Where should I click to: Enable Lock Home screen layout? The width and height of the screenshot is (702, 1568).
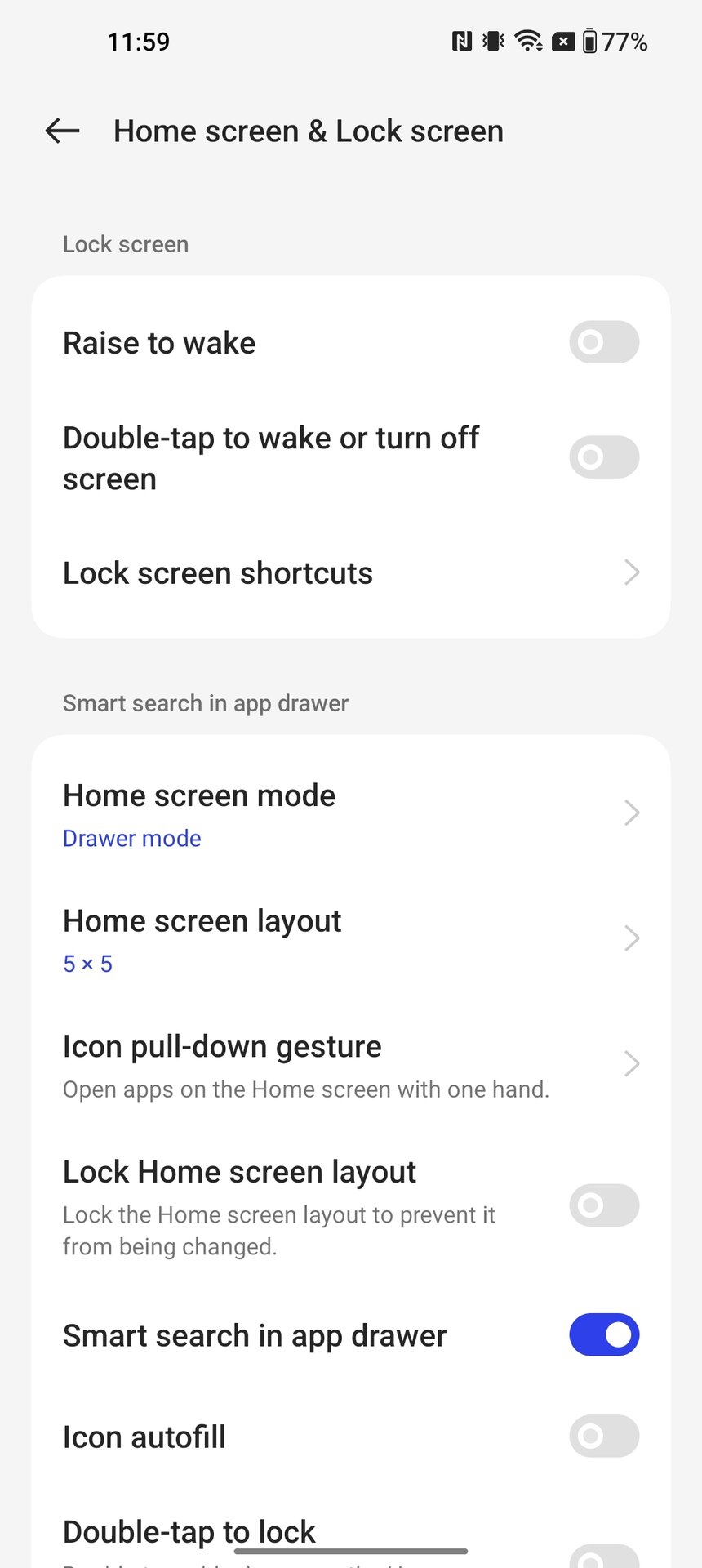(x=603, y=1205)
